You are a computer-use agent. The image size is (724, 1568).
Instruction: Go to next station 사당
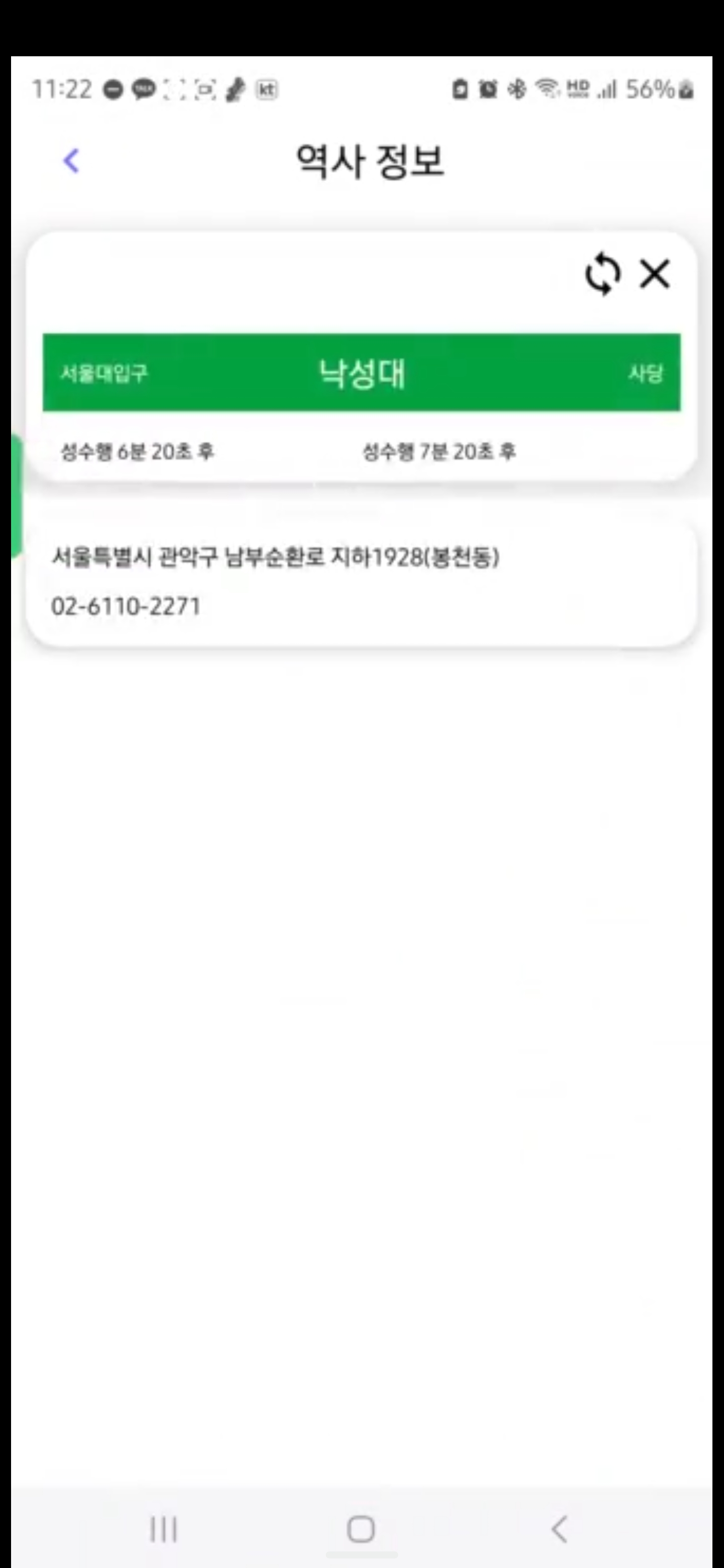(x=645, y=372)
